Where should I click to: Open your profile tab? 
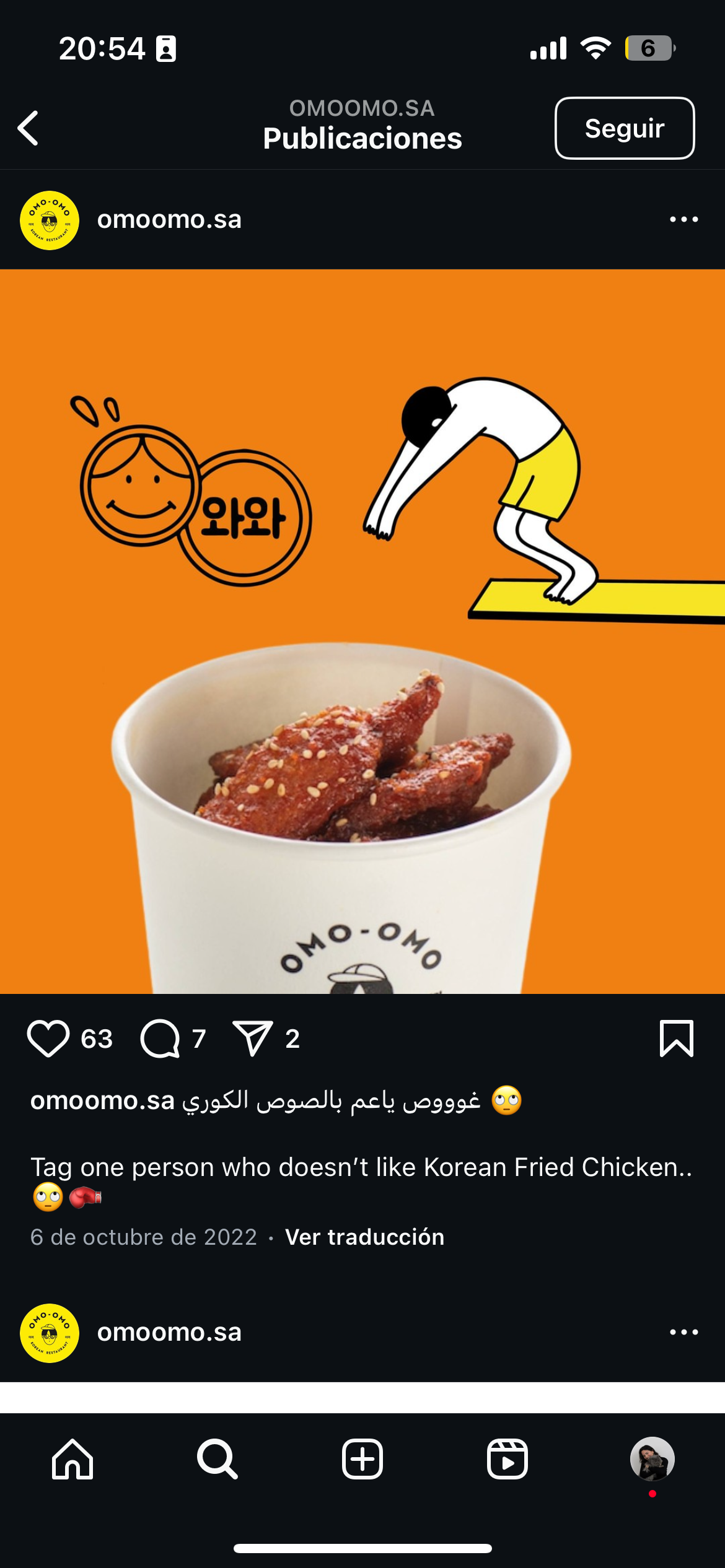pyautogui.click(x=652, y=1458)
